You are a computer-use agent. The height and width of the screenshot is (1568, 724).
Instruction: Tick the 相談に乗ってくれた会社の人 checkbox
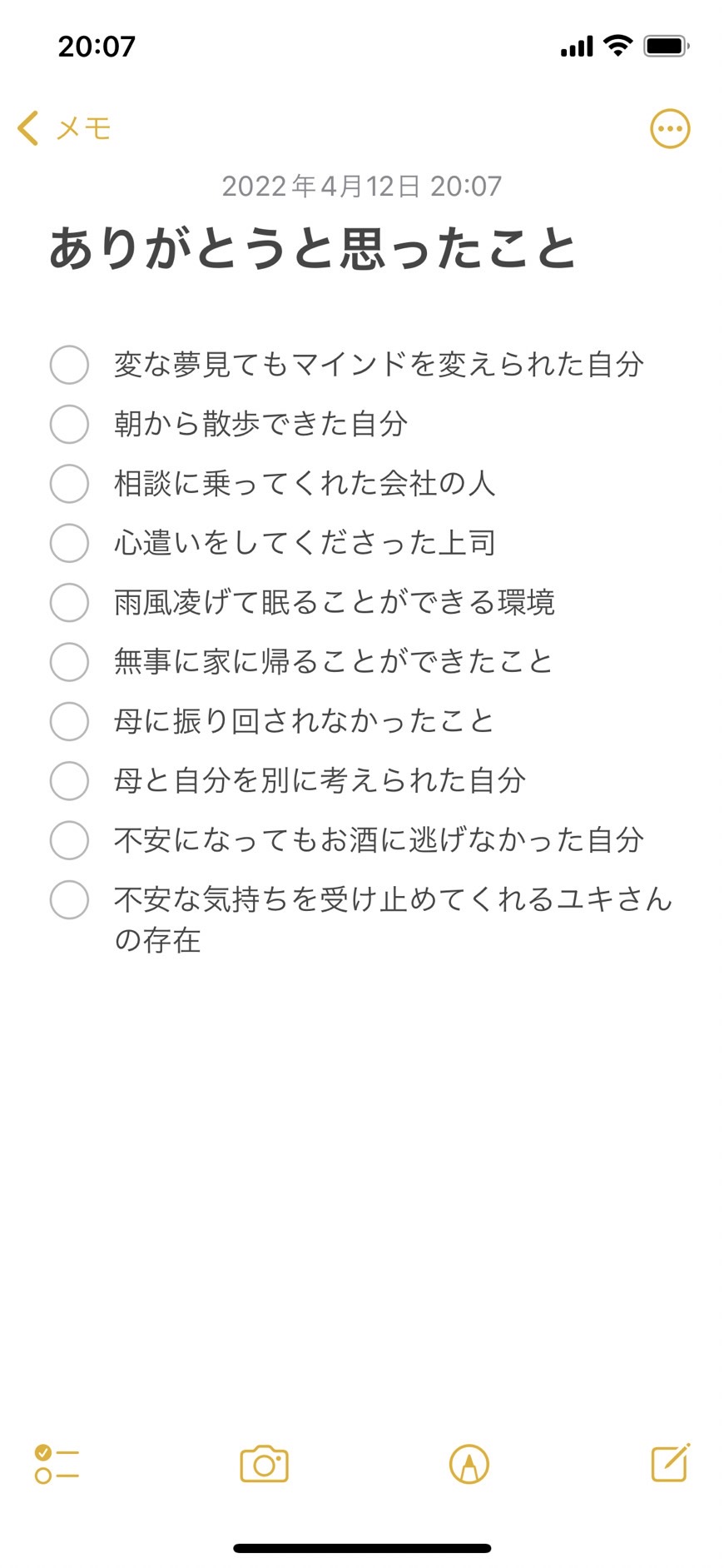[69, 484]
